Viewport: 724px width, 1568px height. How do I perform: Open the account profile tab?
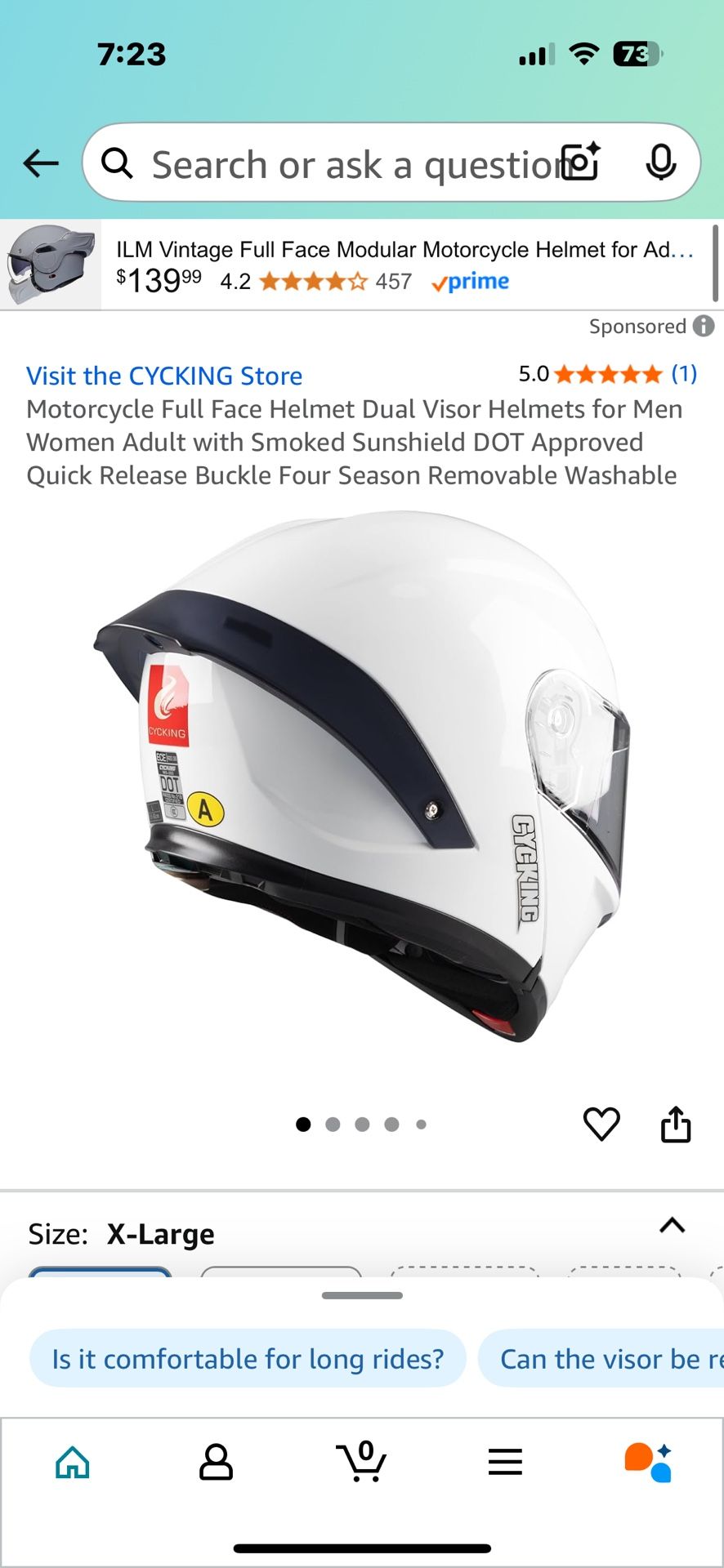217,1462
